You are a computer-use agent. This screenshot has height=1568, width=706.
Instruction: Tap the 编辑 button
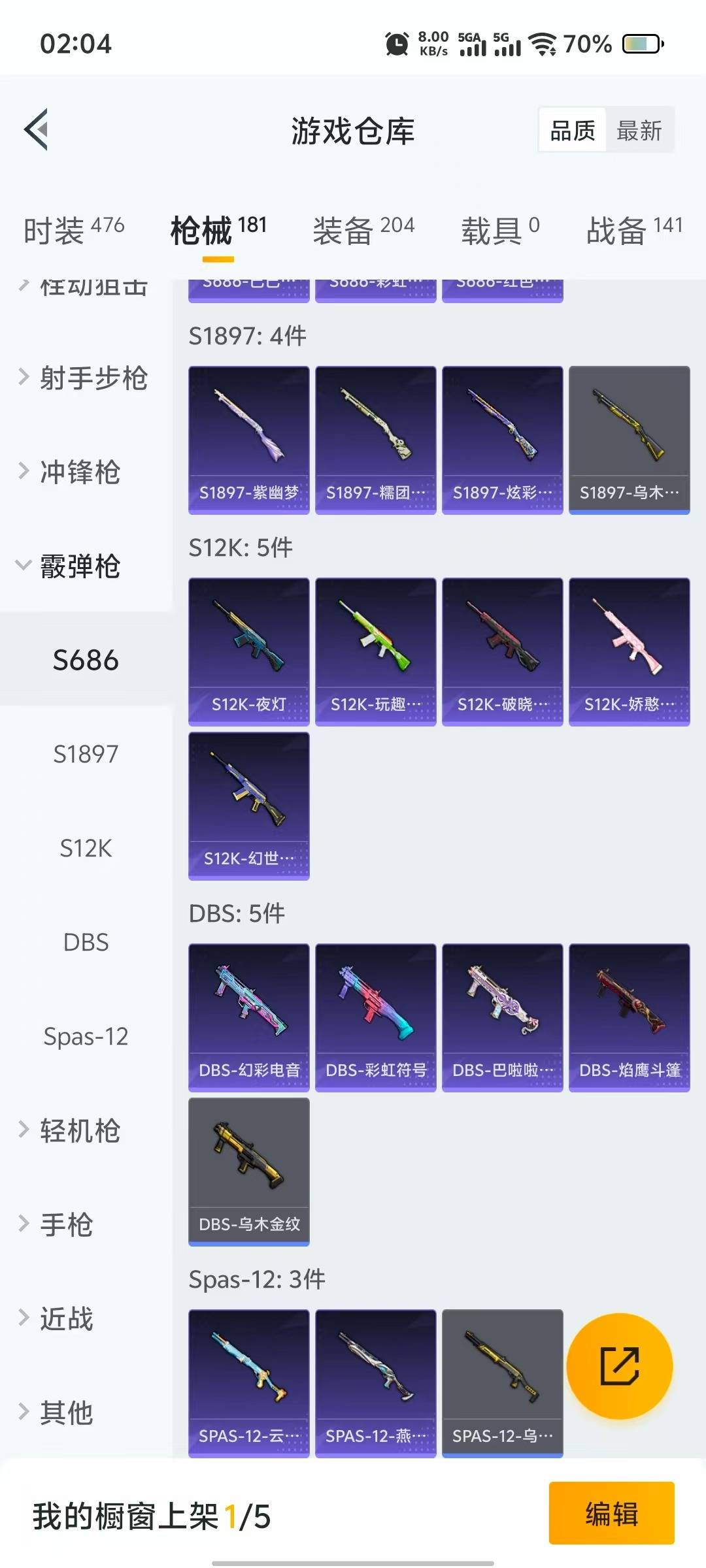pyautogui.click(x=612, y=1513)
